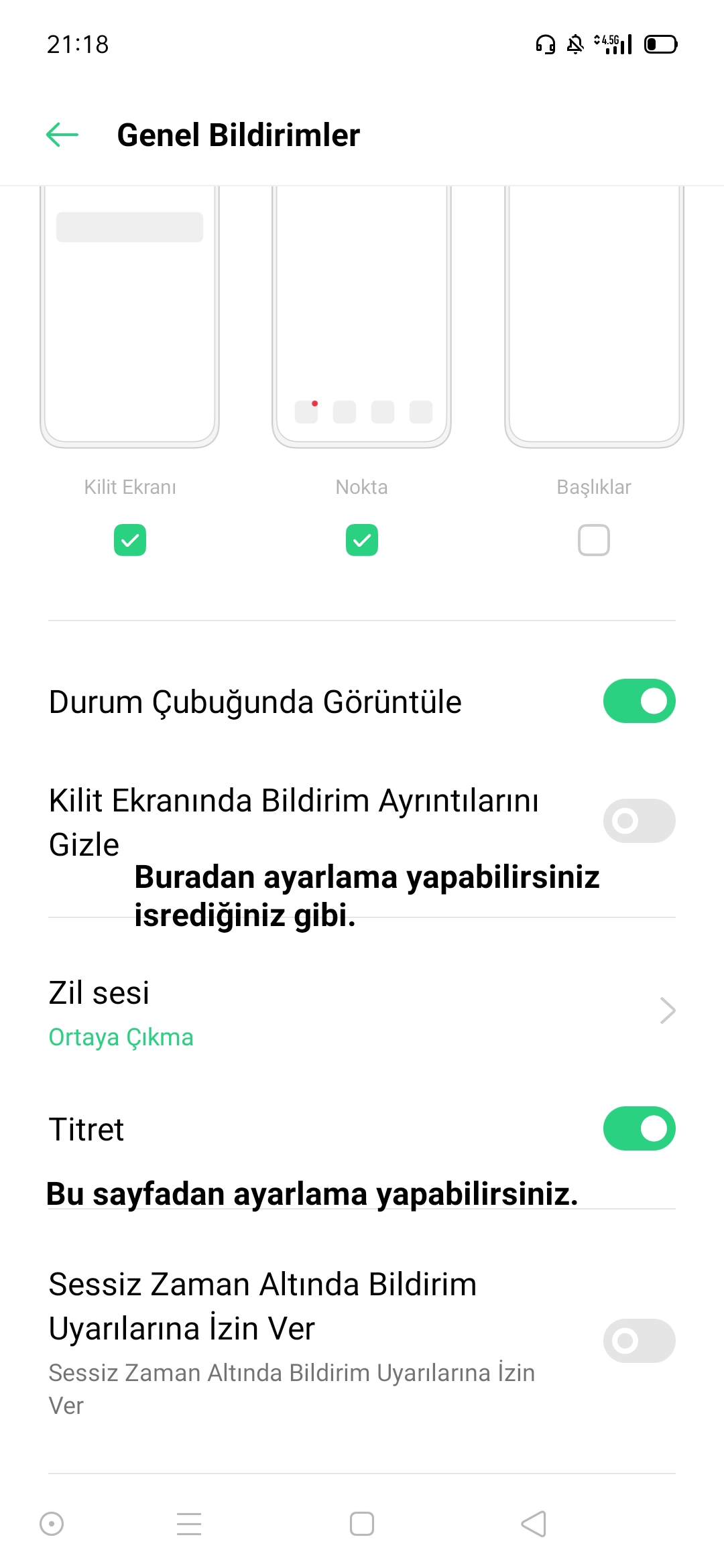Tap the system back triangle
724x1568 pixels.
point(534,1524)
